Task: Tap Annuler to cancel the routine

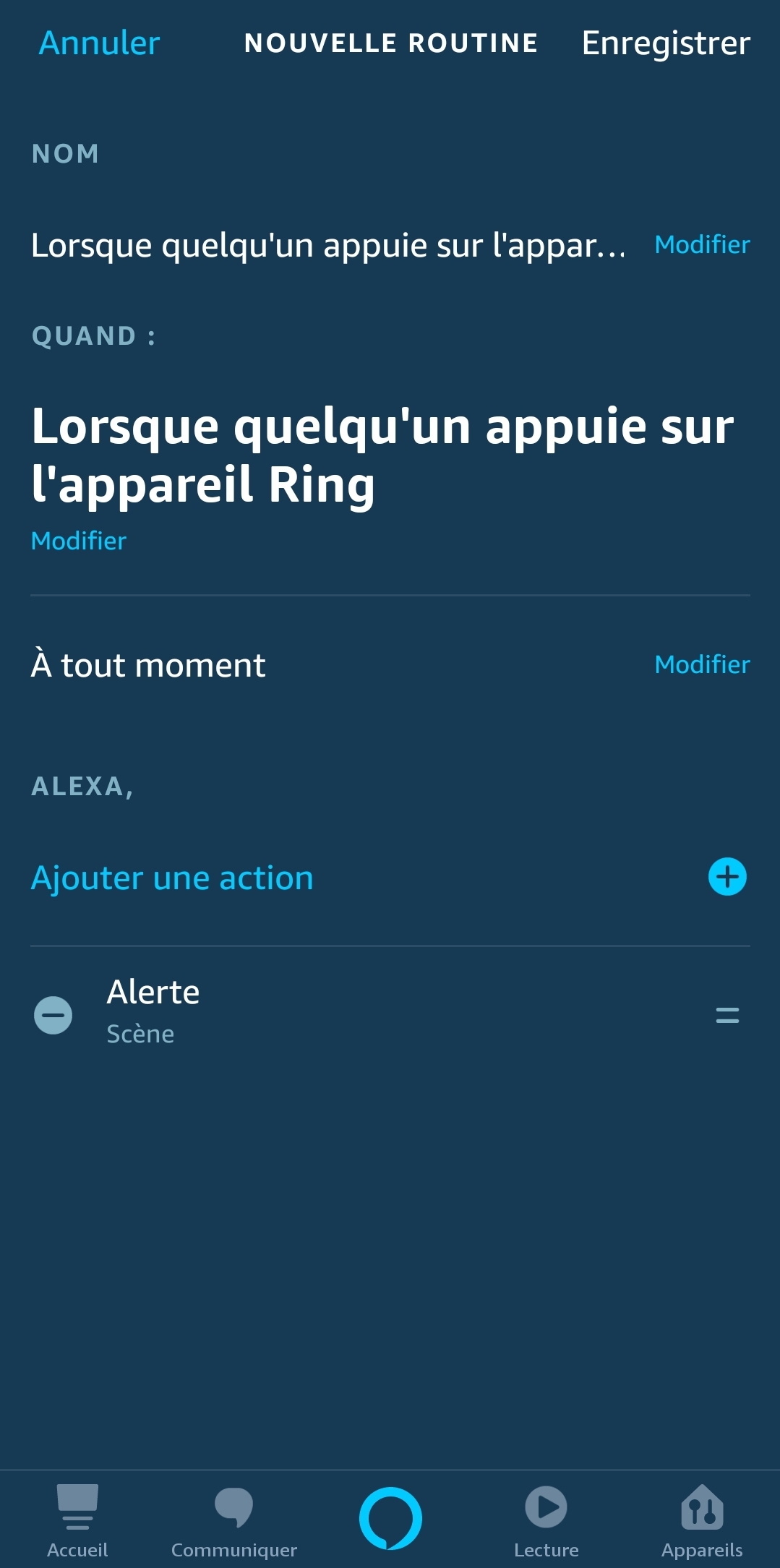Action: tap(99, 43)
